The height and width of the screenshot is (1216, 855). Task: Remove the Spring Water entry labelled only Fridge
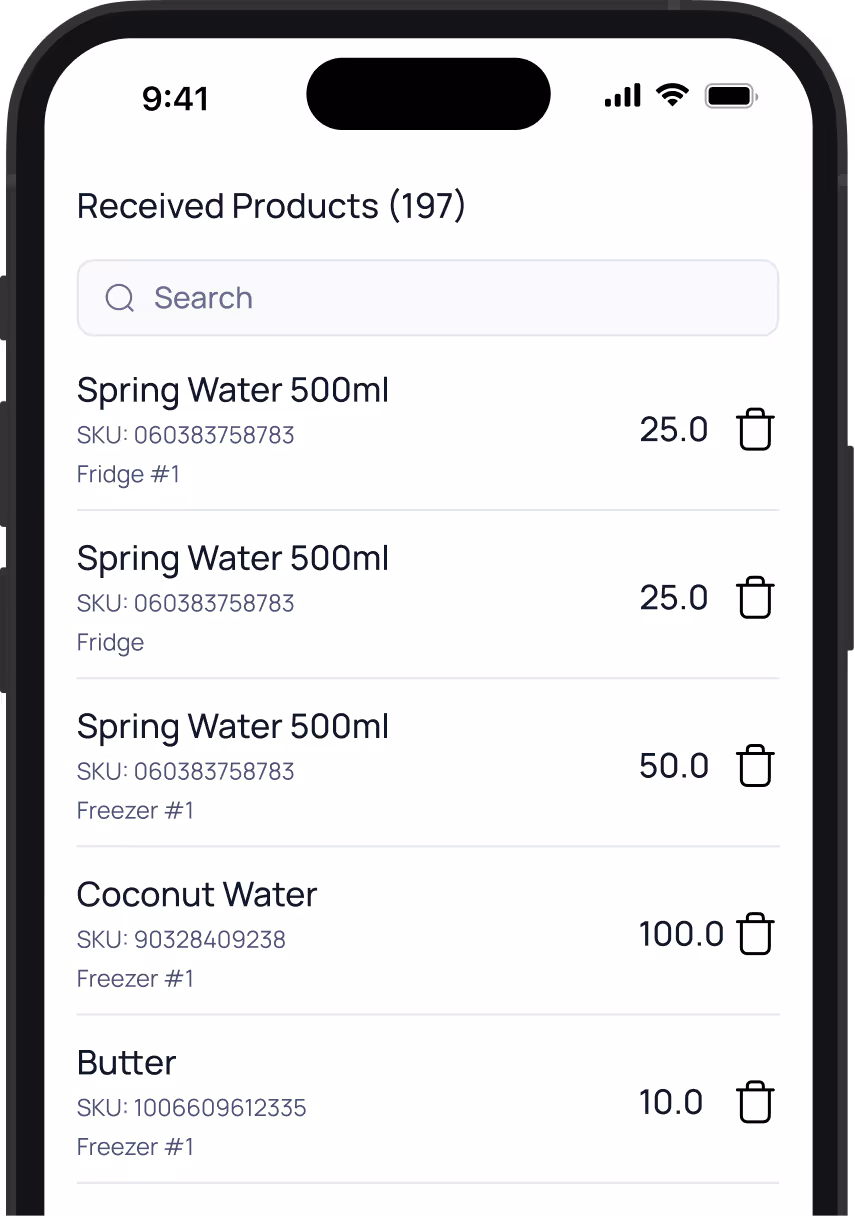[x=755, y=598]
